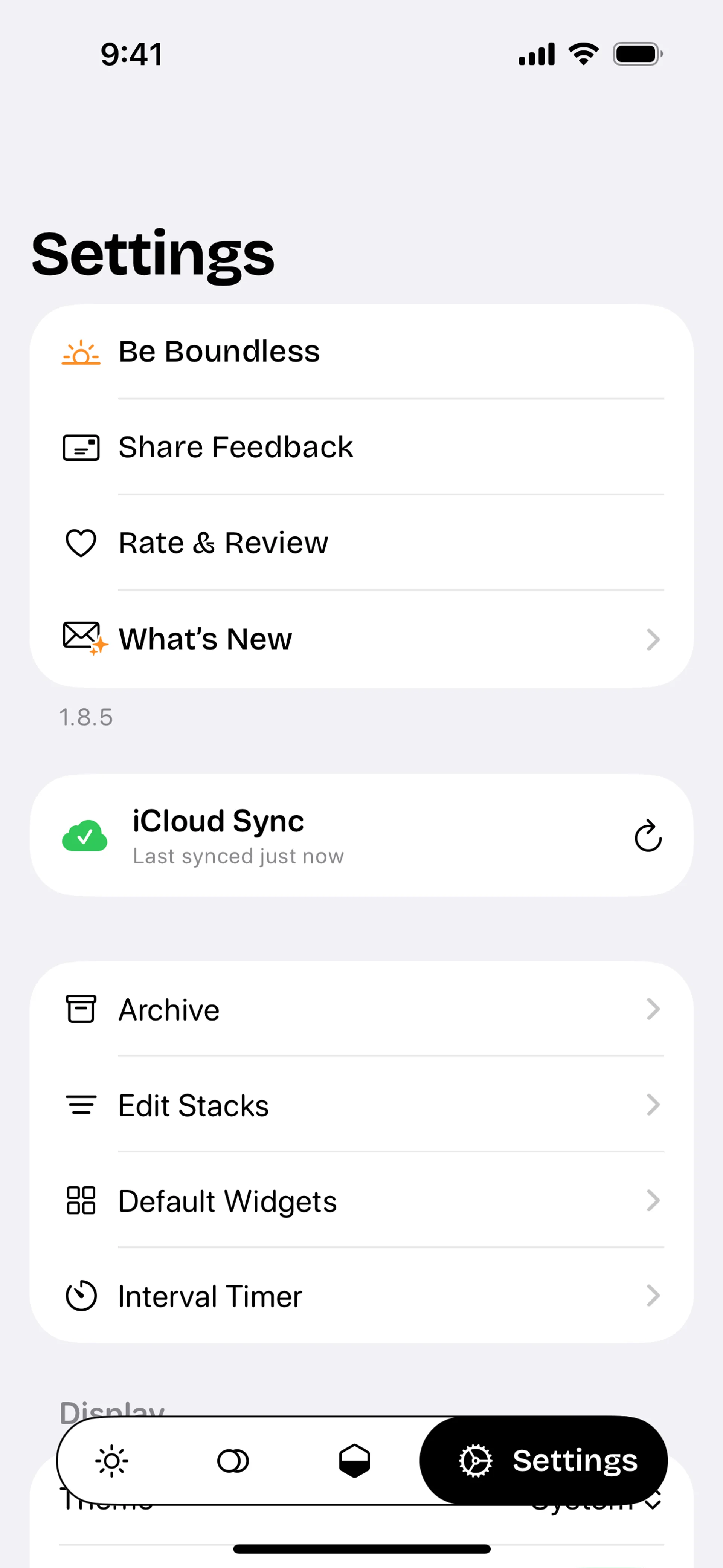The width and height of the screenshot is (723, 1568).
Task: Go to Edit Stacks
Action: coord(361,1105)
